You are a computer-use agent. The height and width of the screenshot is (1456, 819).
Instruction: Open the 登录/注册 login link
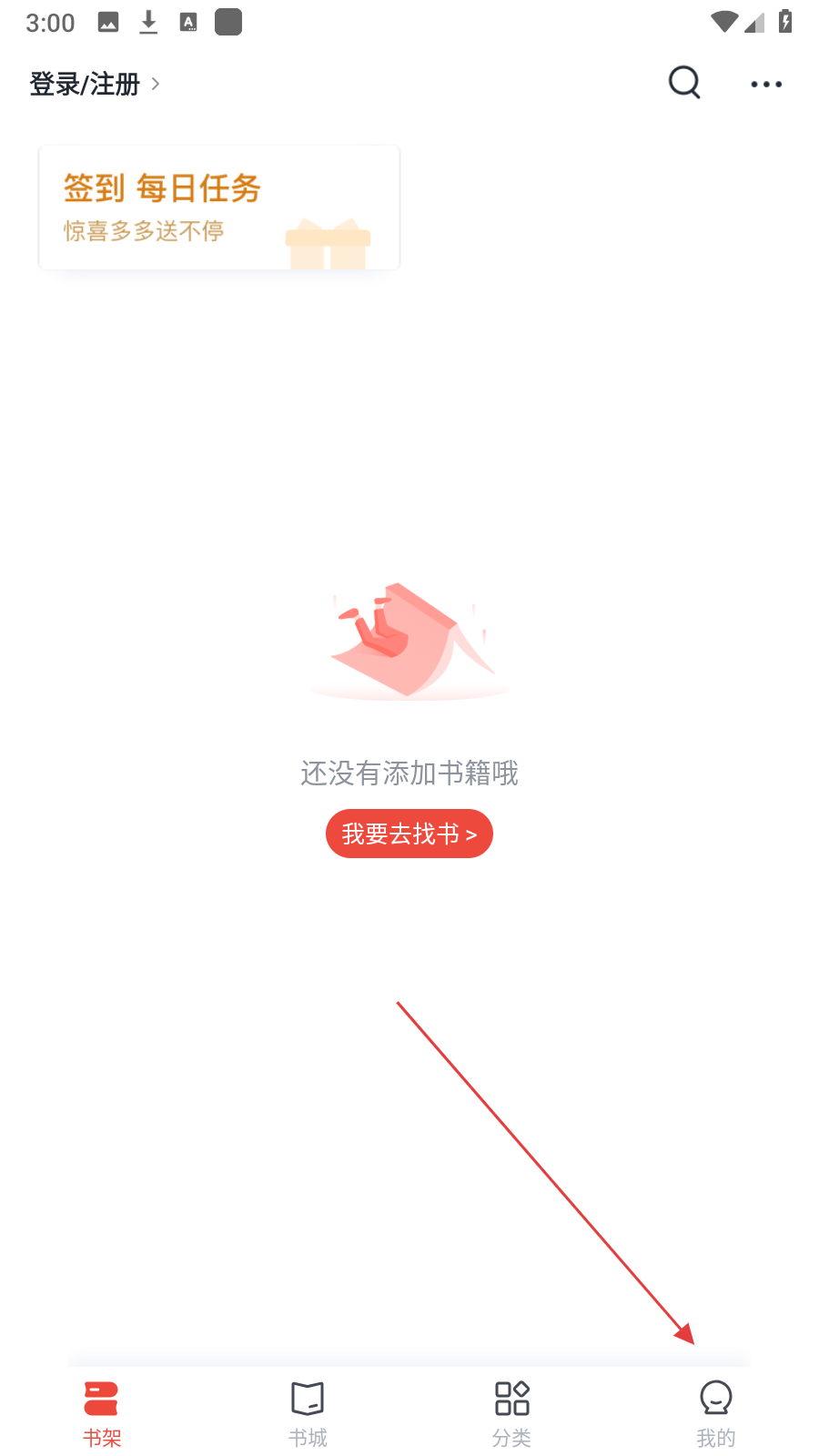coord(95,84)
